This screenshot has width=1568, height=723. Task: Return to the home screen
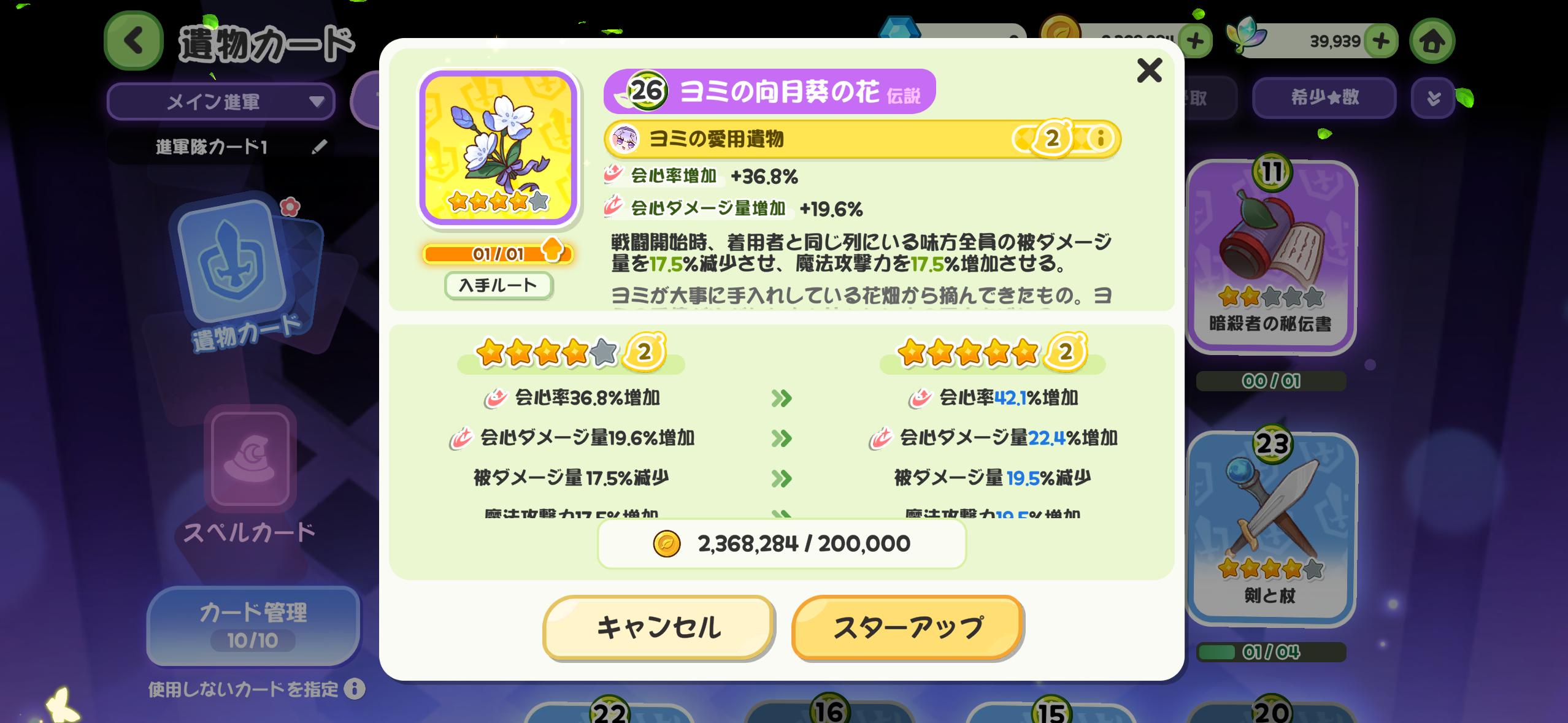(1432, 42)
